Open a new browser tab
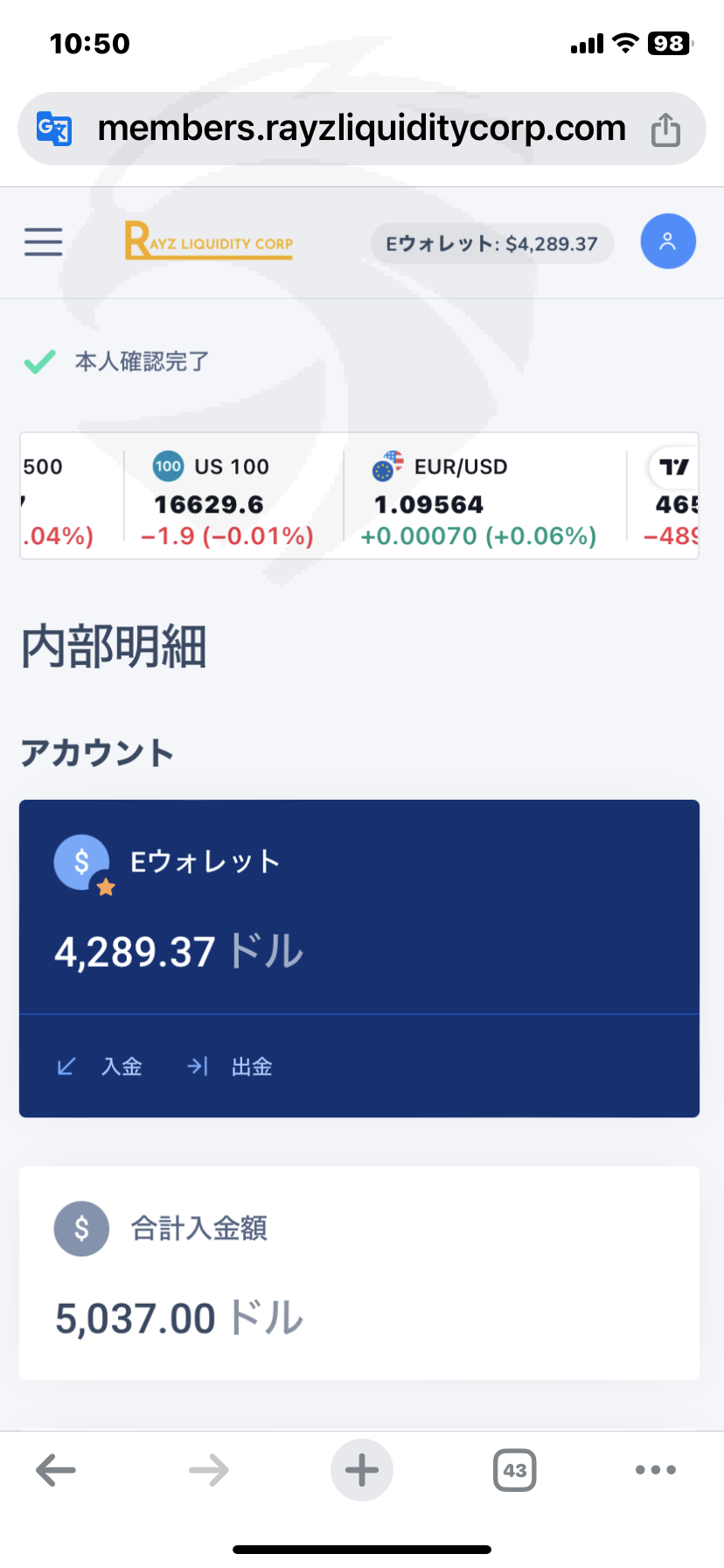 click(x=362, y=1470)
